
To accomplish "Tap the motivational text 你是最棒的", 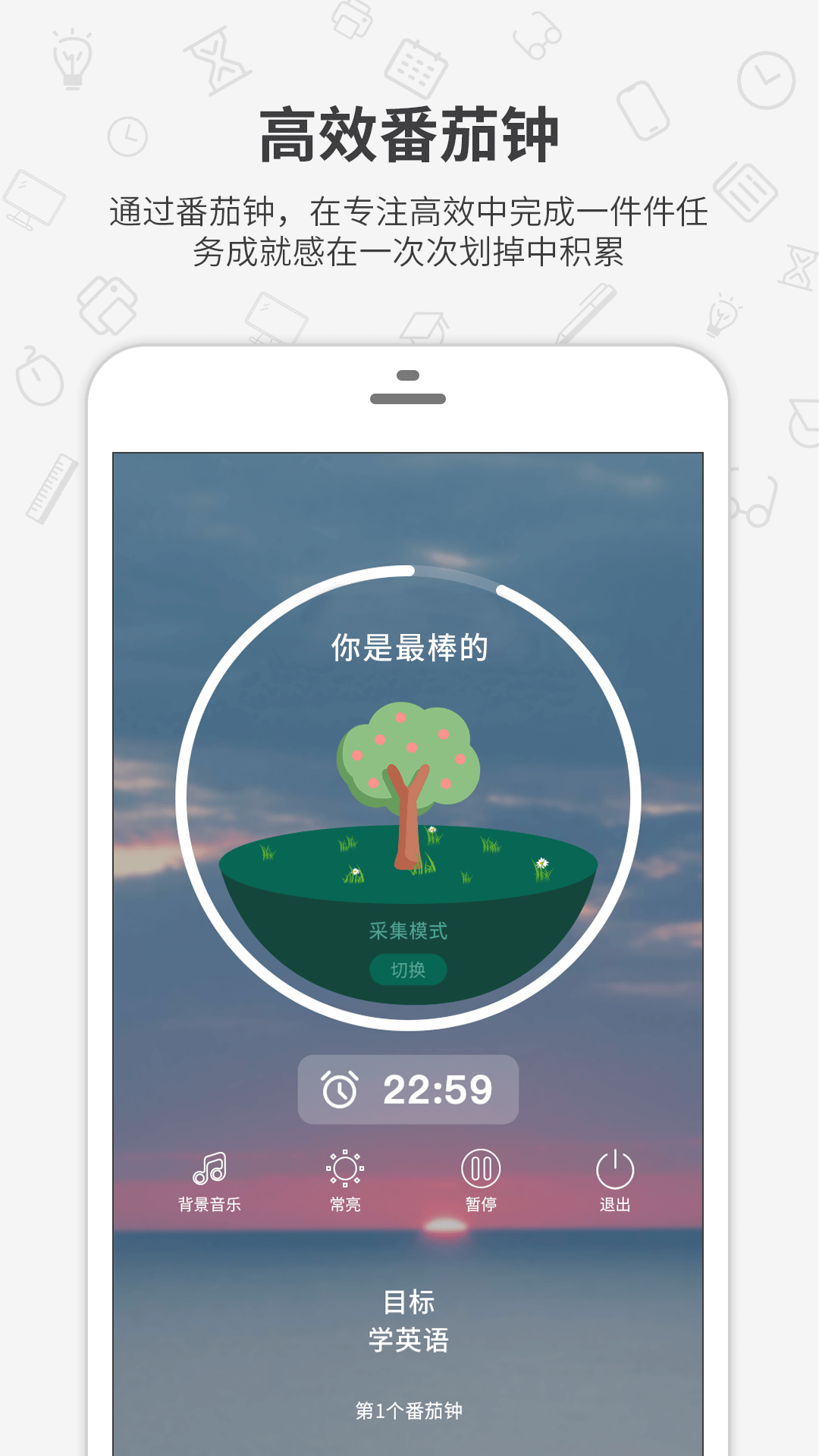I will 410,648.
